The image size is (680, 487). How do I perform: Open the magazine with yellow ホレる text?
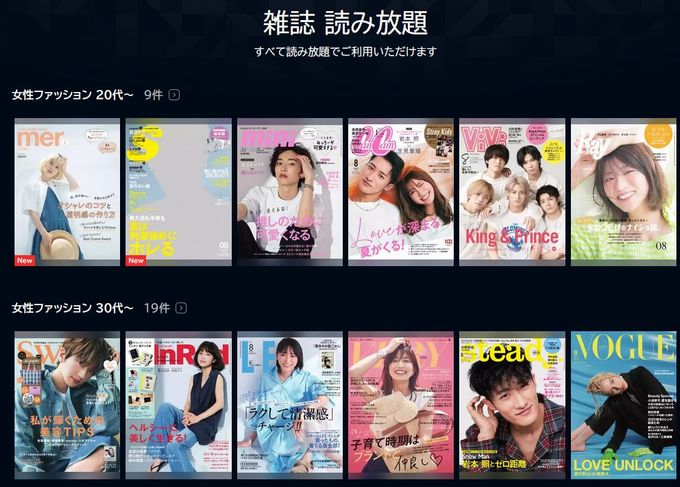pyautogui.click(x=178, y=192)
